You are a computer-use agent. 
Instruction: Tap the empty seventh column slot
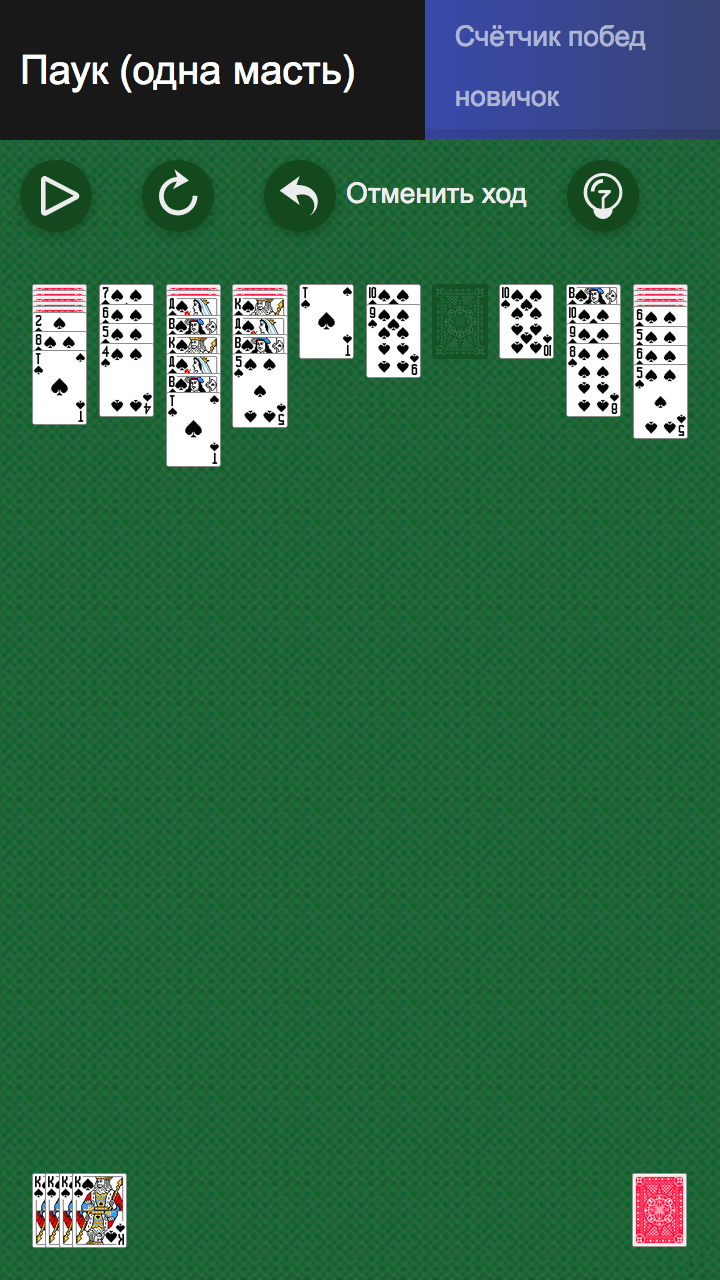coord(460,322)
